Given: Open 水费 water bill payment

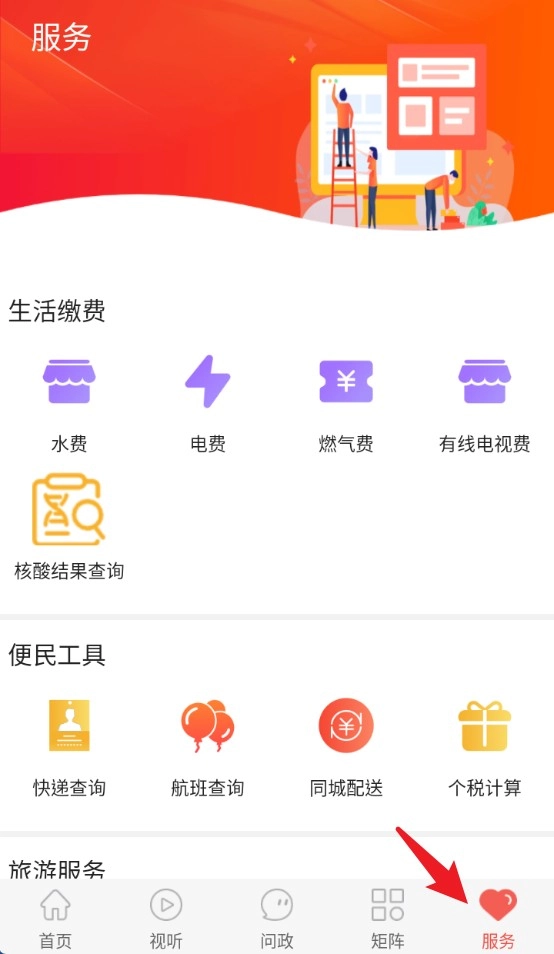Looking at the screenshot, I should [x=69, y=405].
